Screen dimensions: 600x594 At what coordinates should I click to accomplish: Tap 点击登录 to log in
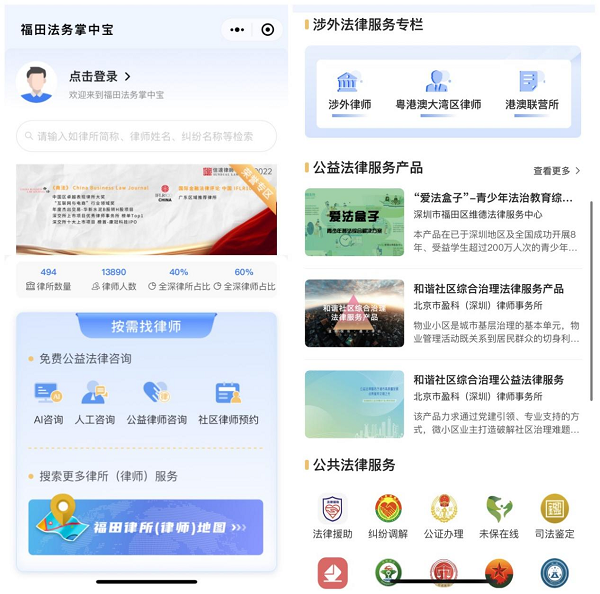pyautogui.click(x=100, y=76)
